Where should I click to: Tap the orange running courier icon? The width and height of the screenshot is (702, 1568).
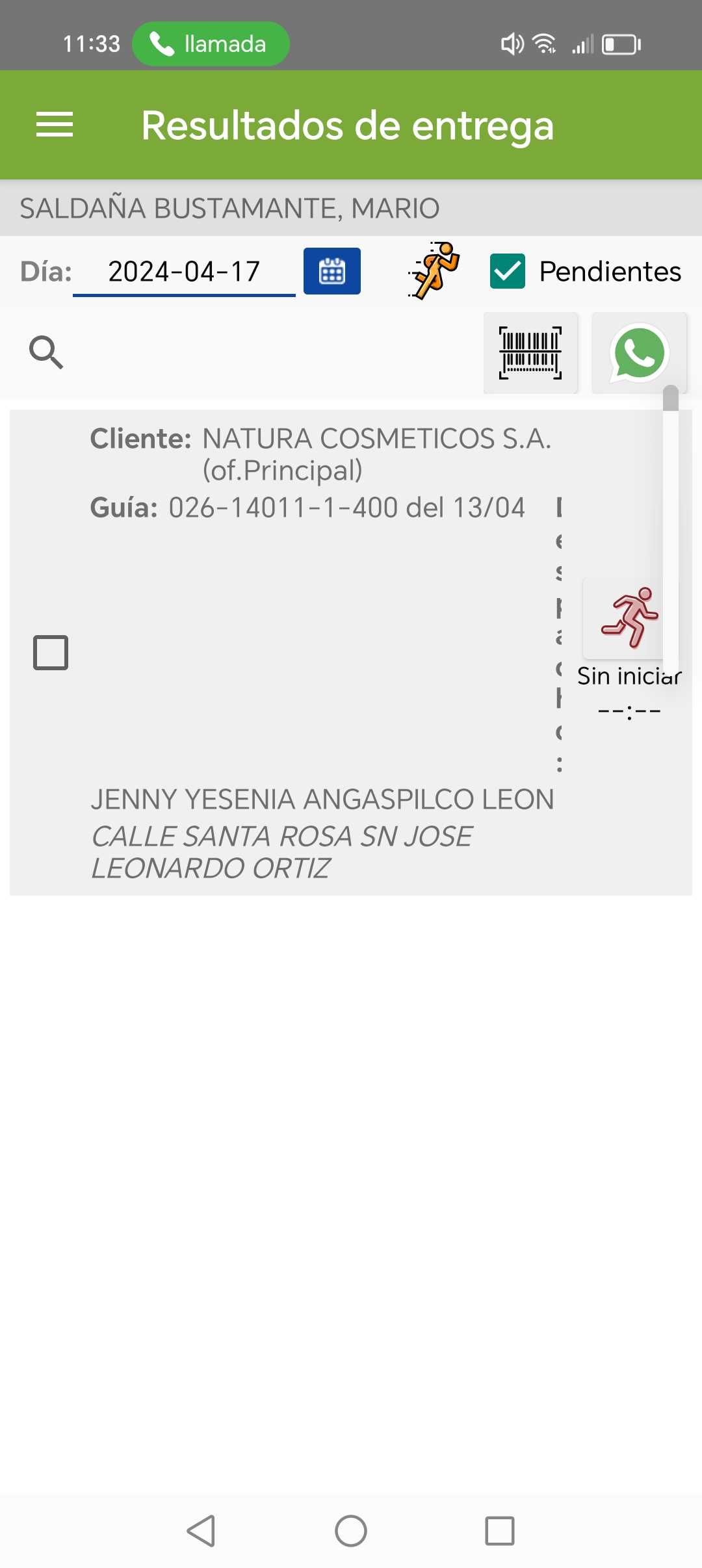[435, 270]
